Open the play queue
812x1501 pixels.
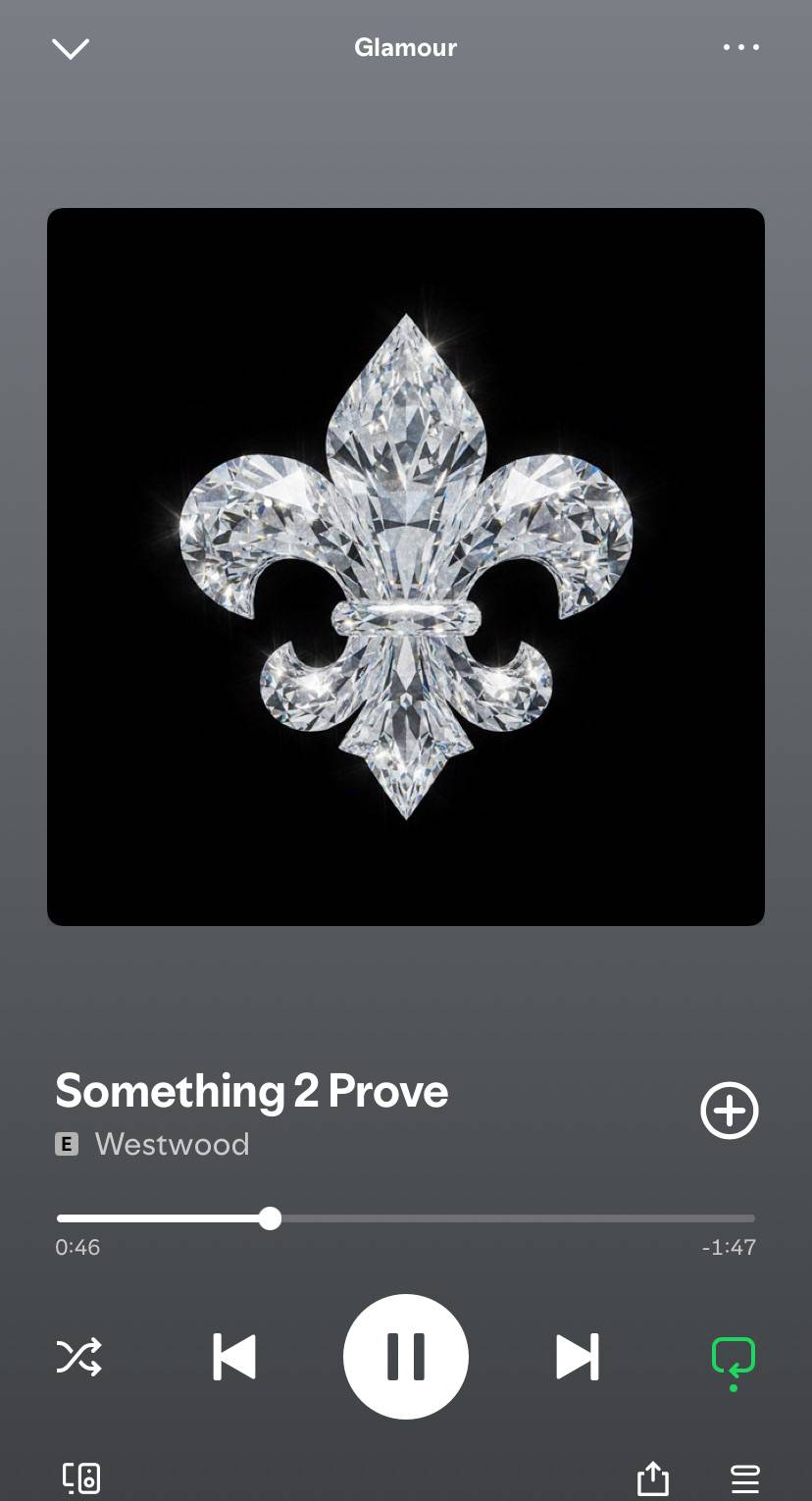click(745, 1478)
